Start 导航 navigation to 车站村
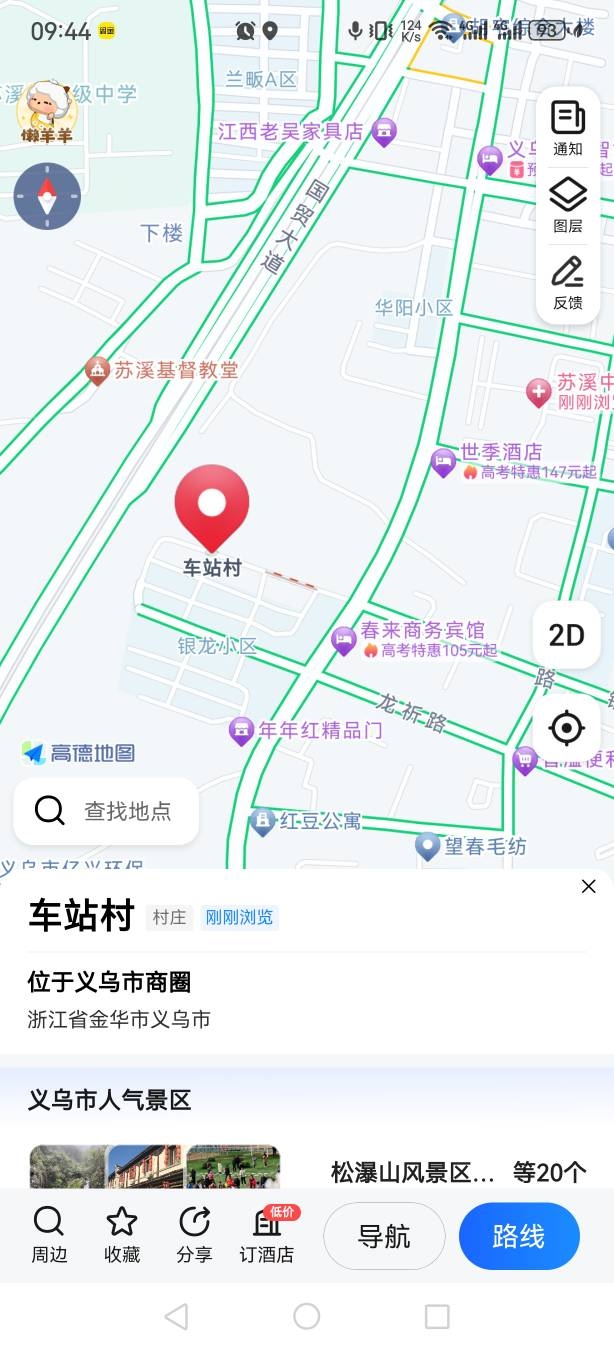 (x=384, y=1236)
